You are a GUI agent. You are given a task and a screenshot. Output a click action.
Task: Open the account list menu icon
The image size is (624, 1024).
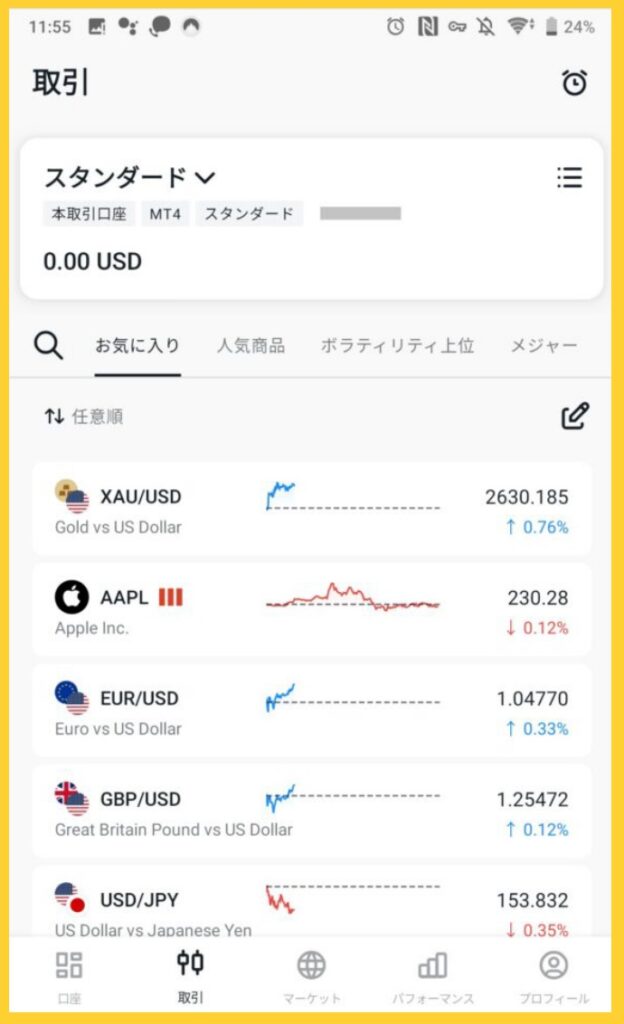569,178
